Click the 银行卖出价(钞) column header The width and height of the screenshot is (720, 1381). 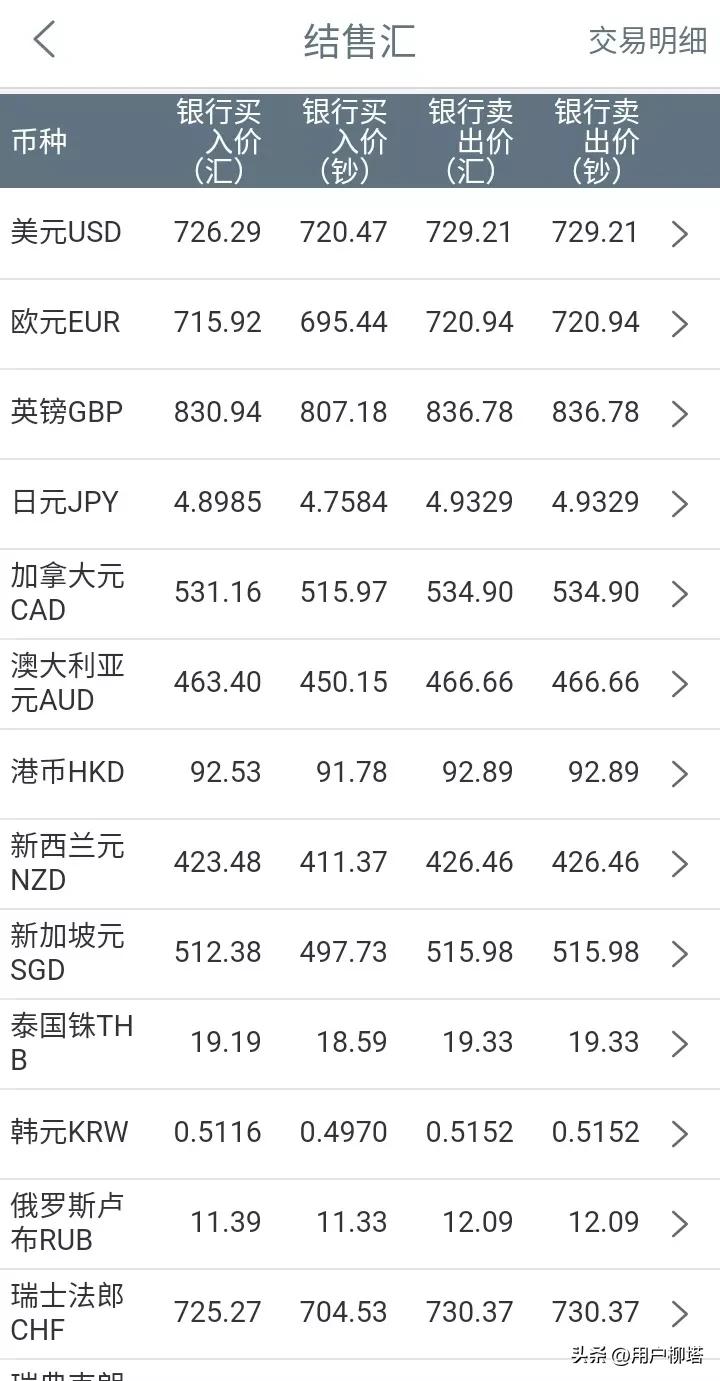(596, 140)
